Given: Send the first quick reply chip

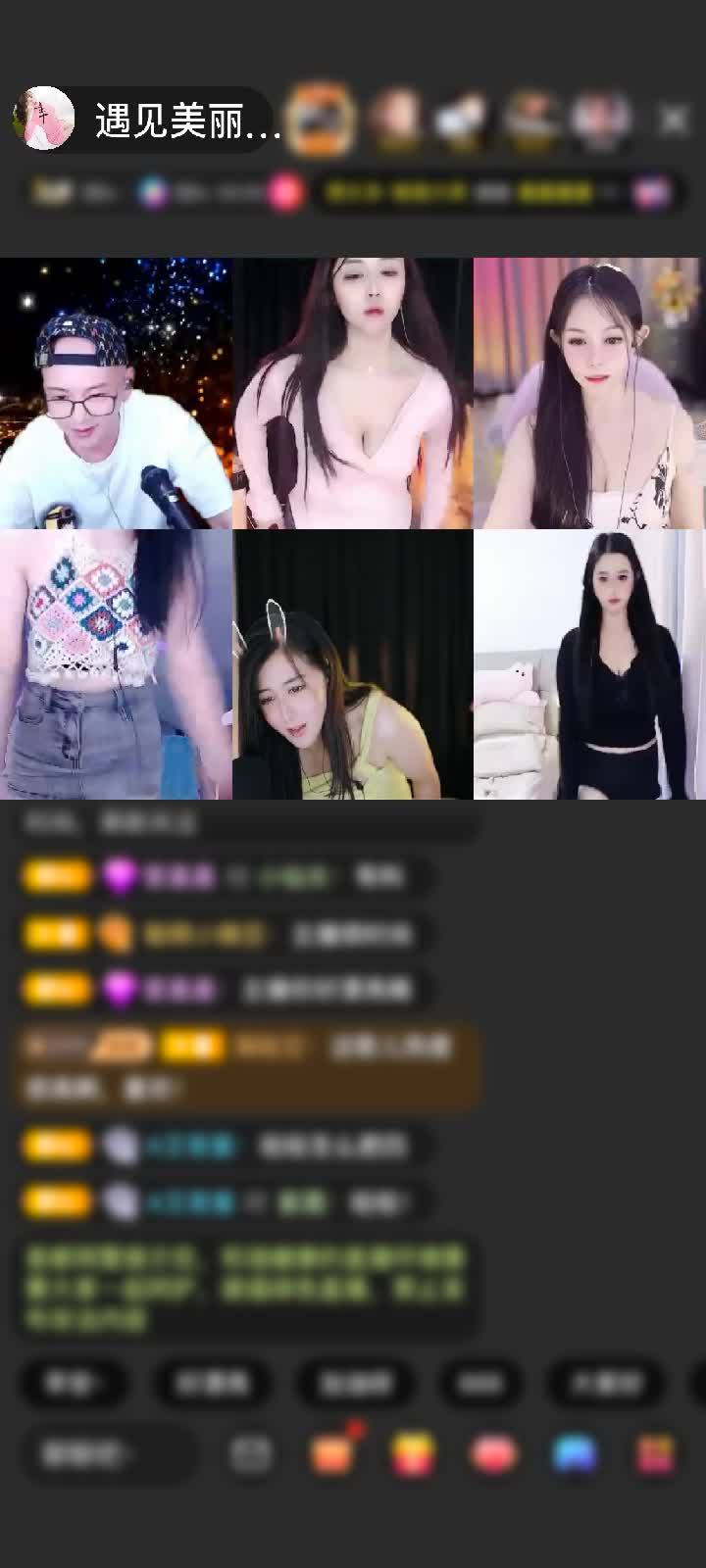Looking at the screenshot, I should click(x=75, y=1383).
